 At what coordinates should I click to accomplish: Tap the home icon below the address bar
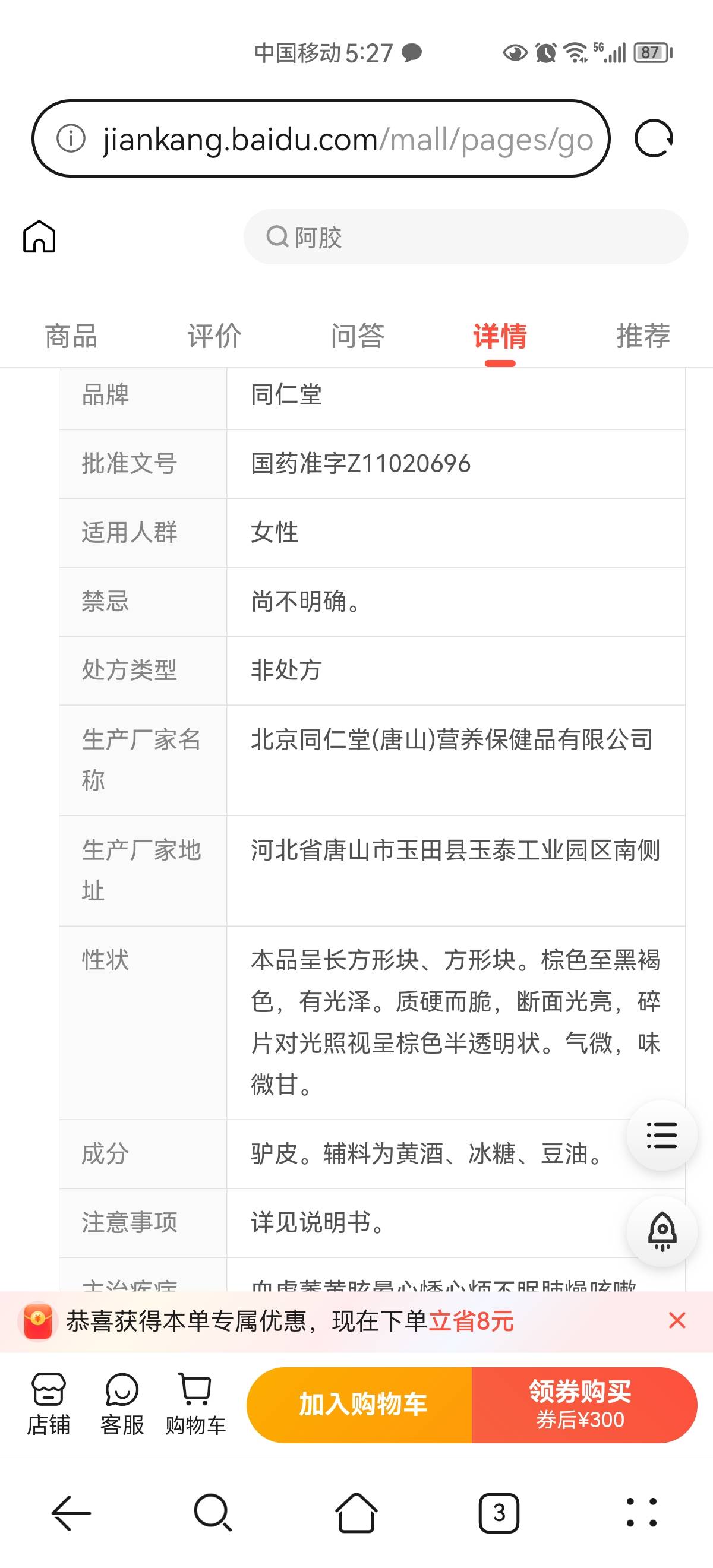[x=39, y=237]
